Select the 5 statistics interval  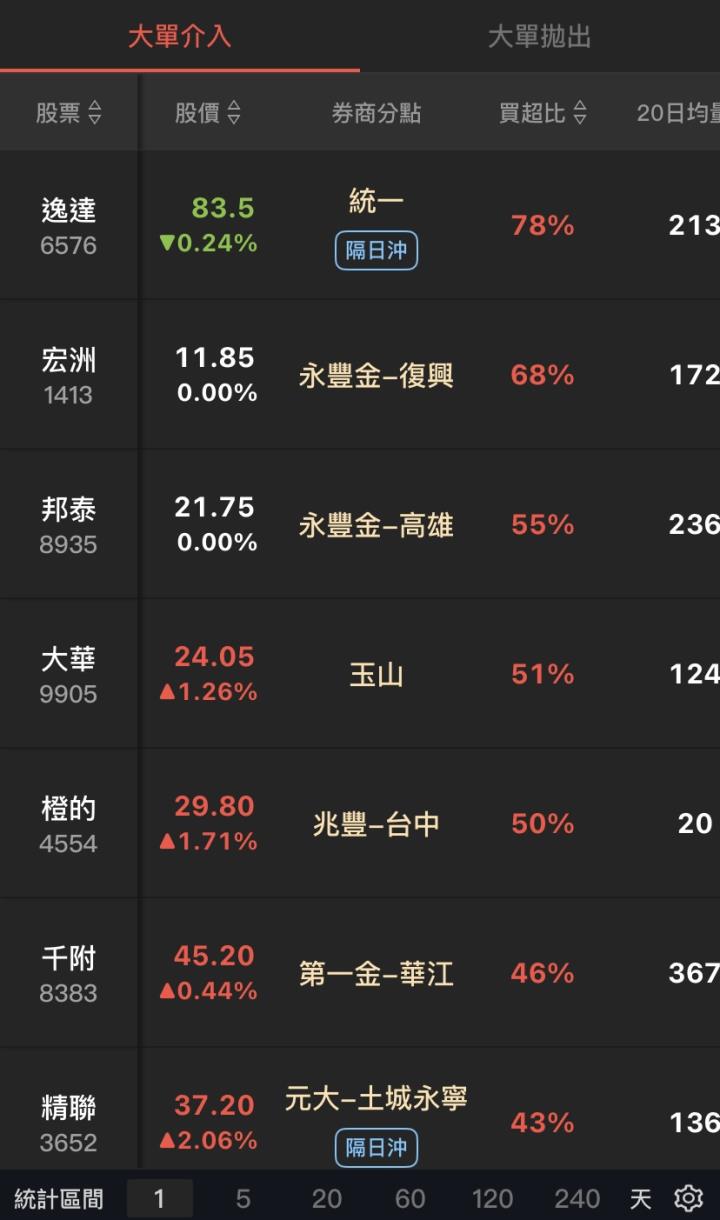(x=242, y=1196)
